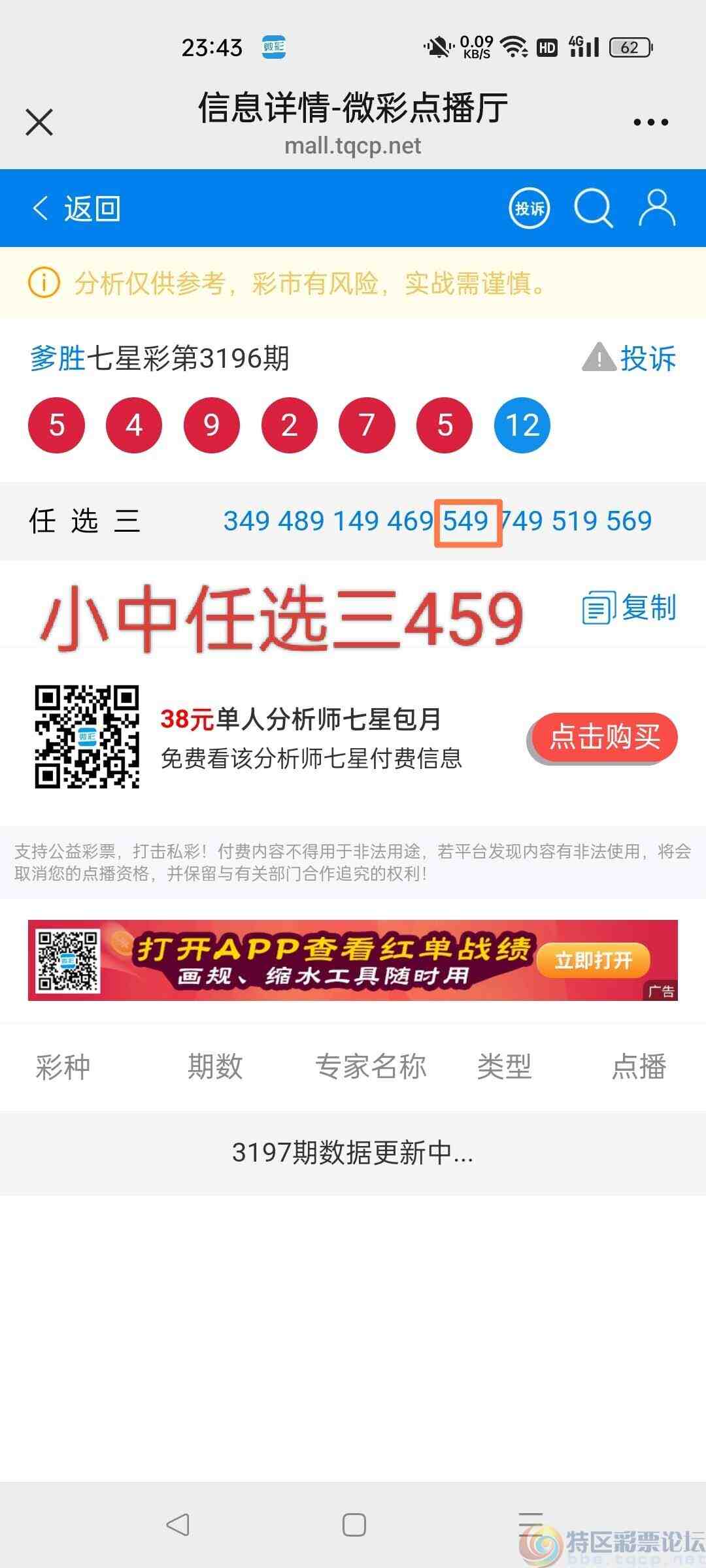
Task: Close the webpage with the X button
Action: click(38, 121)
